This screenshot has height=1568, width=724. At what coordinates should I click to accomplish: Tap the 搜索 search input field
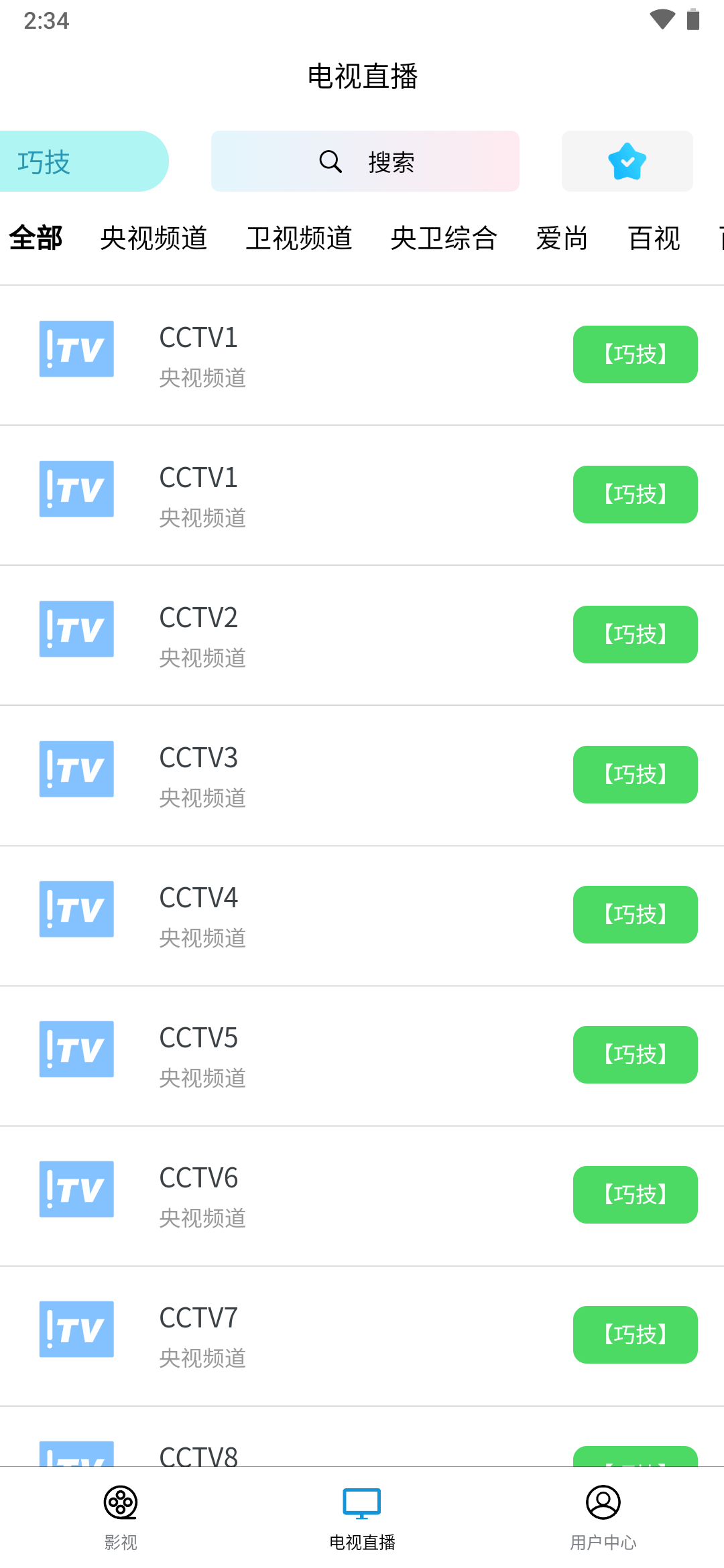click(x=392, y=161)
